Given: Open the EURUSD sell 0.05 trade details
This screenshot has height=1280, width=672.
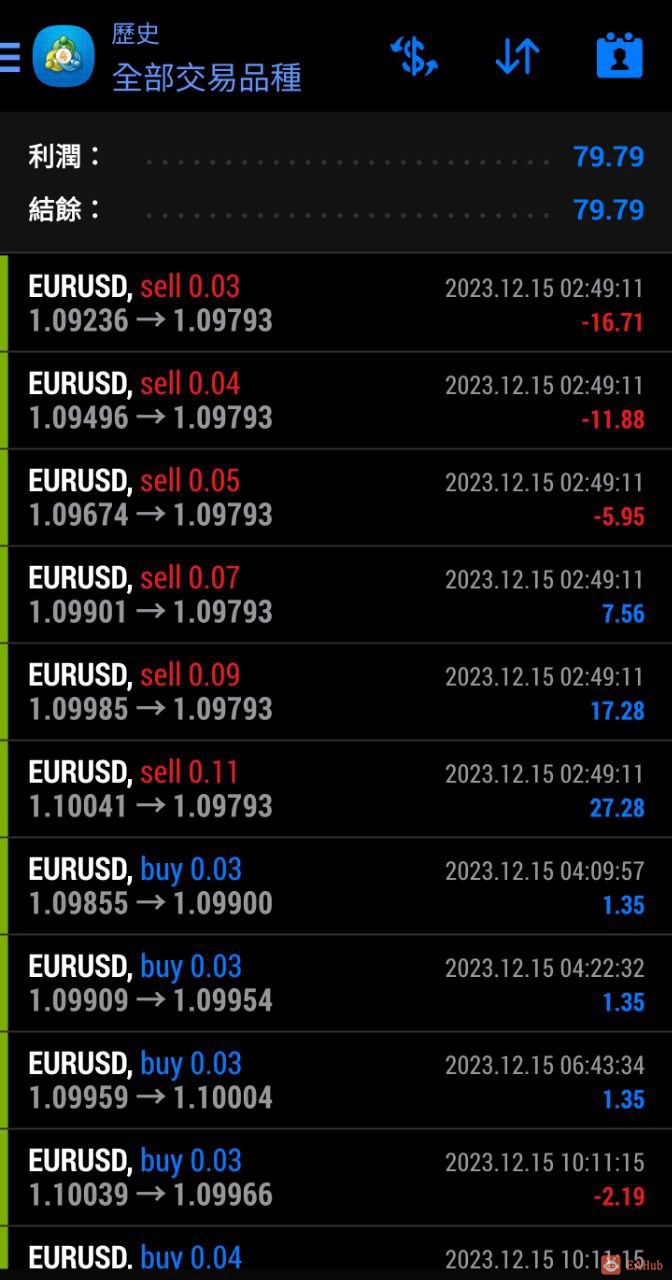Looking at the screenshot, I should click(x=336, y=497).
